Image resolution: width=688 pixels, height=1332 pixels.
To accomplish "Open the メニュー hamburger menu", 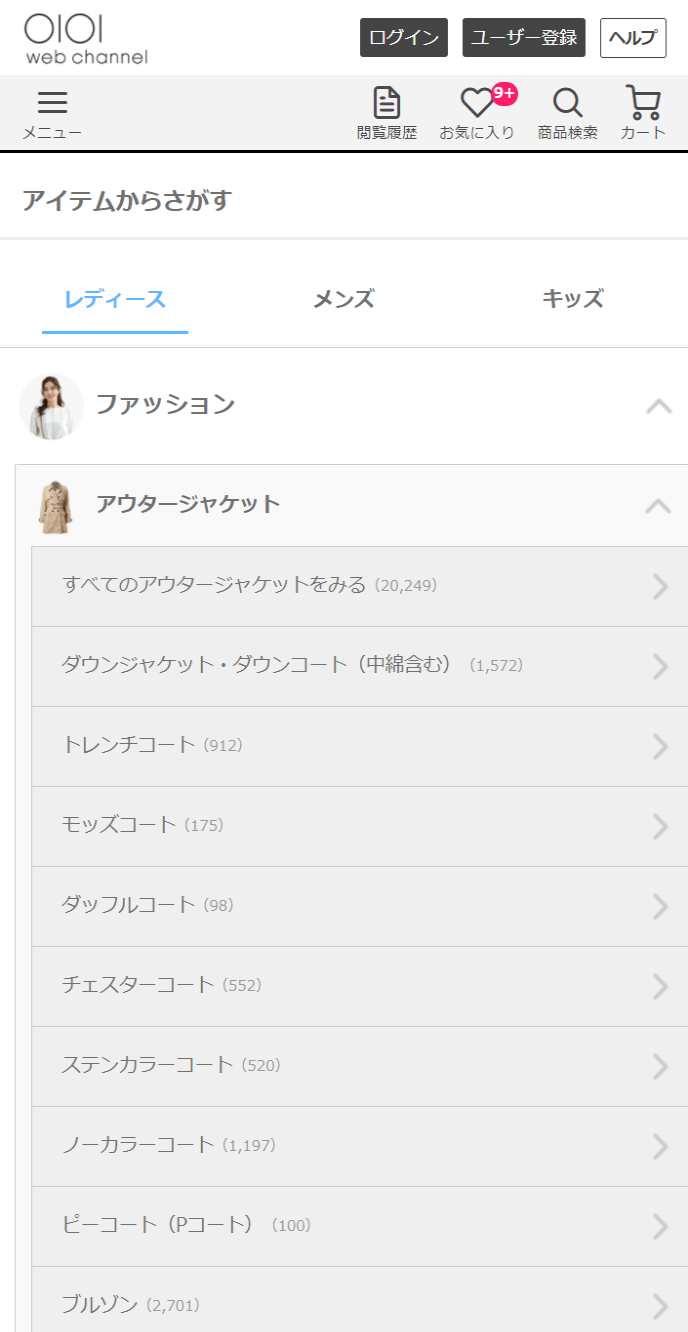I will click(x=52, y=113).
